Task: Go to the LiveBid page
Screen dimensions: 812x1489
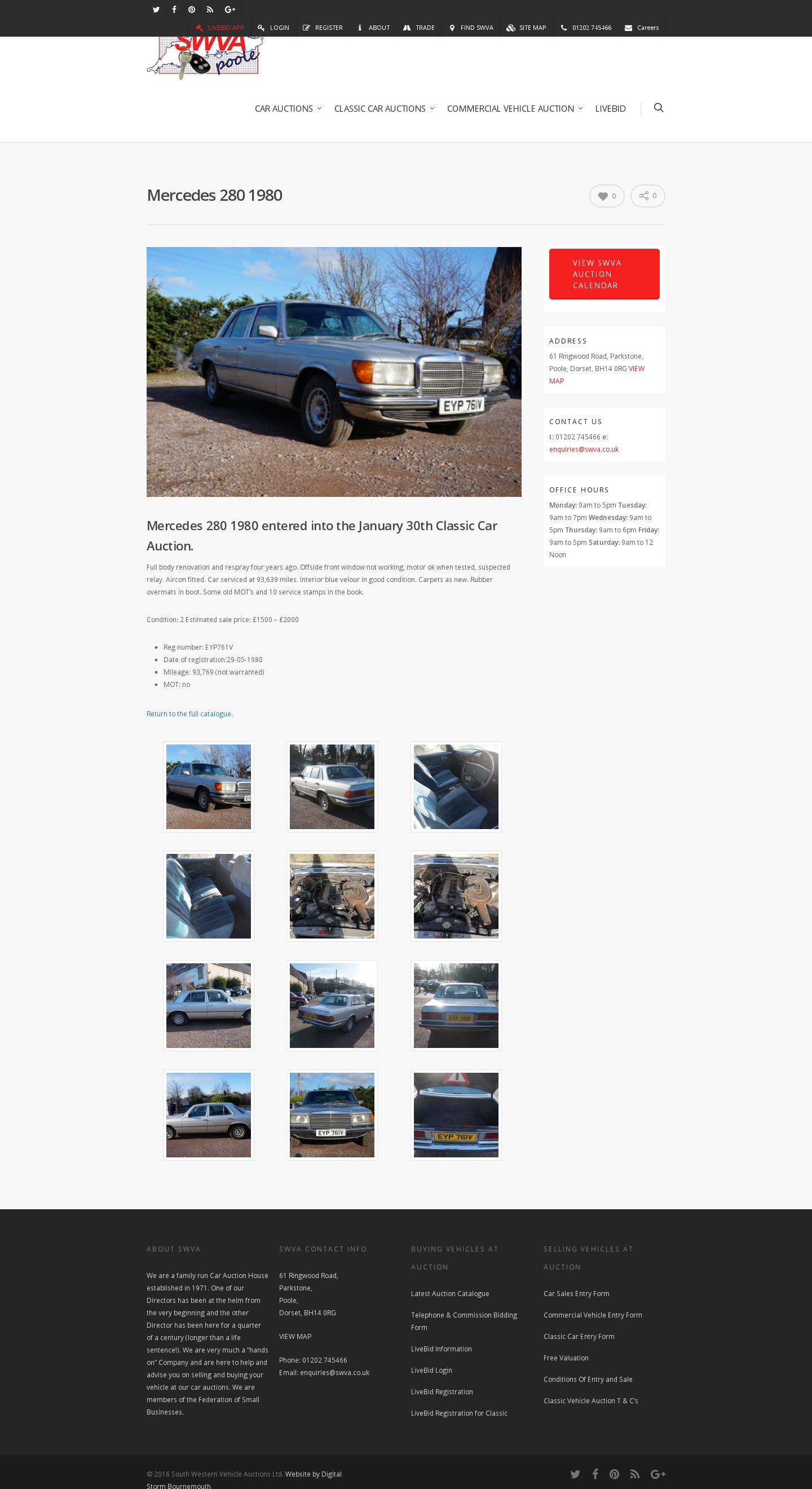Action: [x=610, y=109]
